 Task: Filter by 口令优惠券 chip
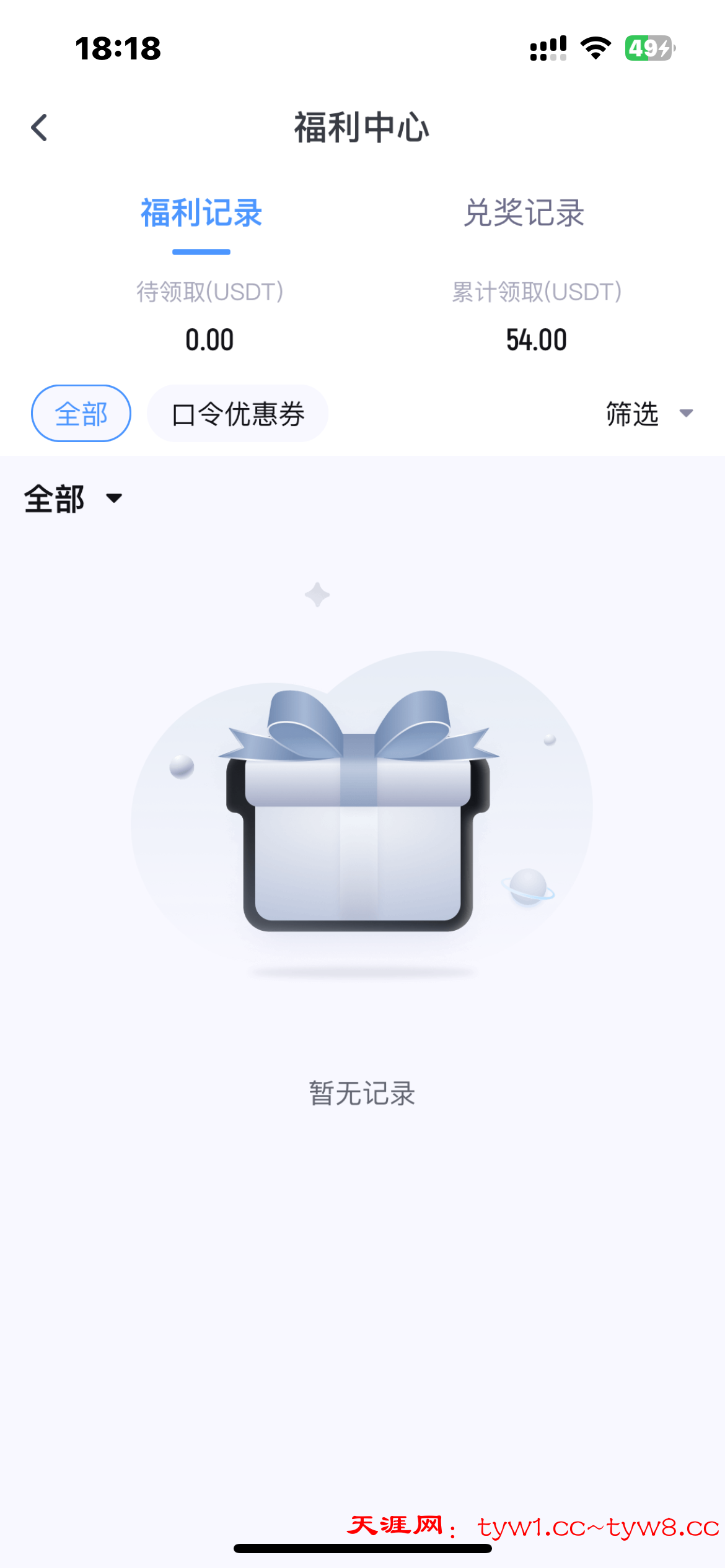[x=238, y=414]
